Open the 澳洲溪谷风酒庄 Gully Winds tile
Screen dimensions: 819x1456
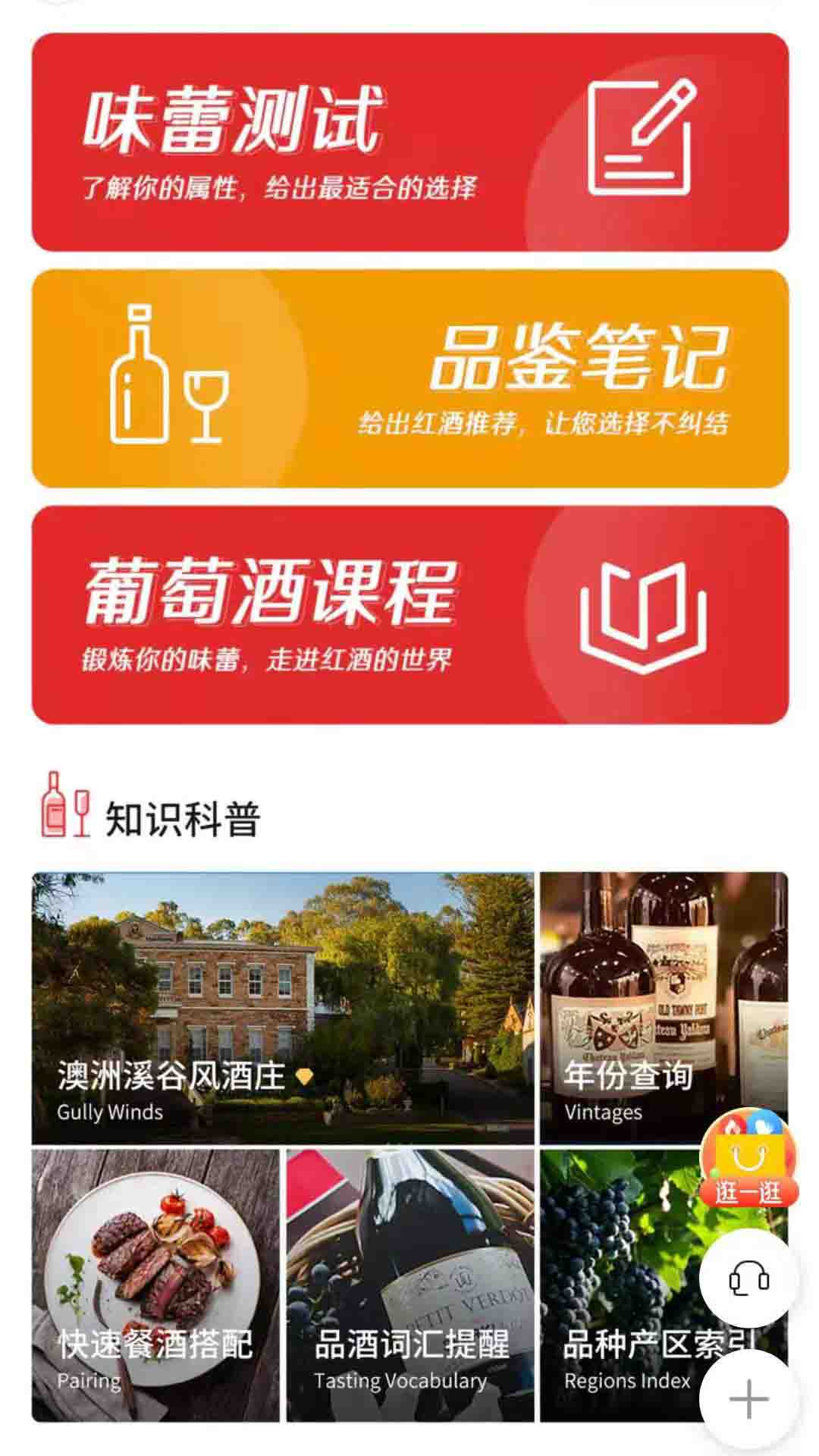pos(283,1008)
